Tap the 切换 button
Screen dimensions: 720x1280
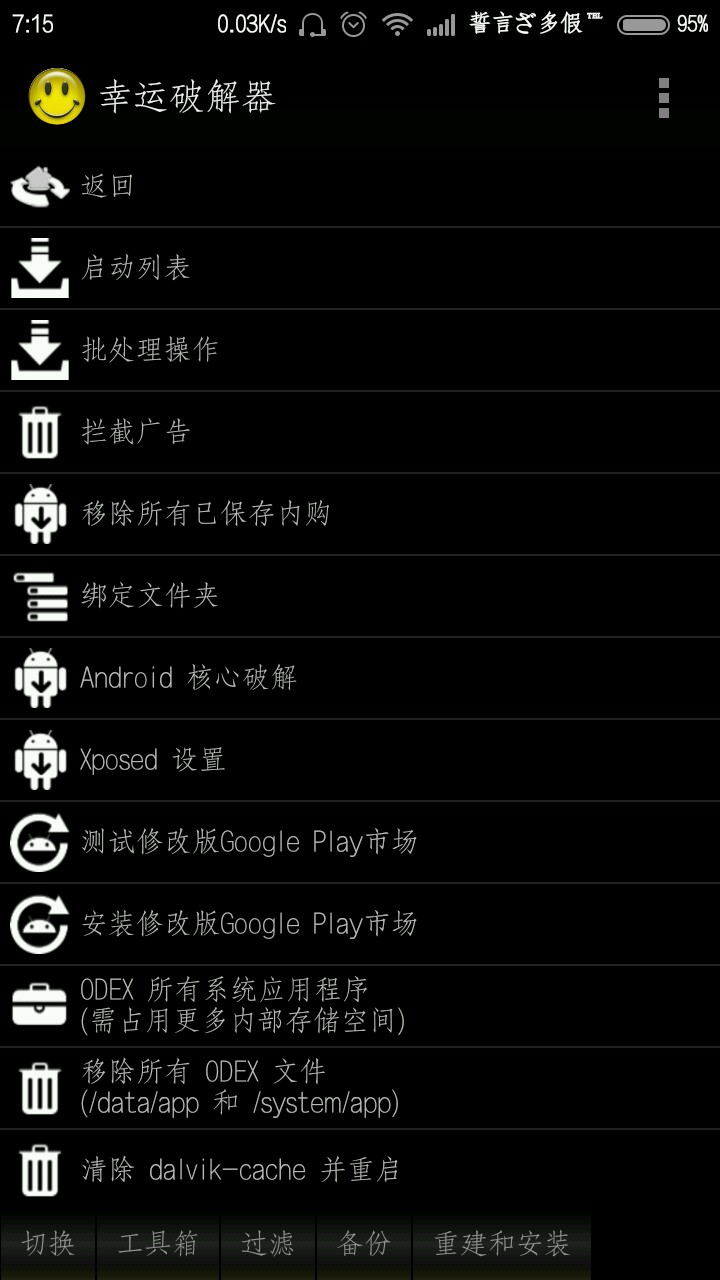click(48, 1244)
